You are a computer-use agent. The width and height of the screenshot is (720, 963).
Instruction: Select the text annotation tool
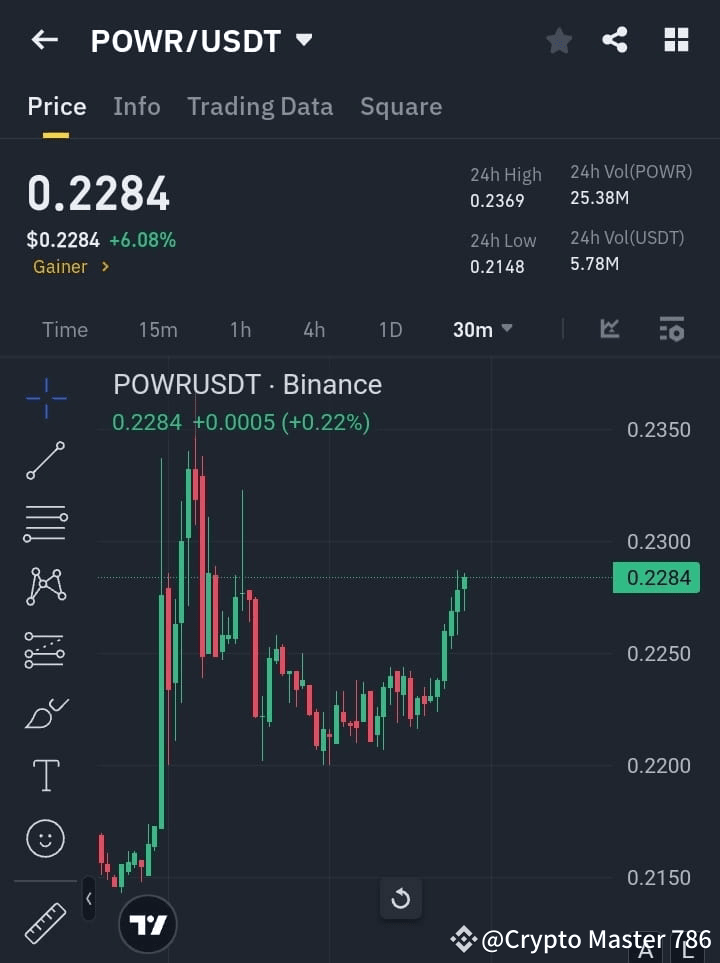coord(44,775)
